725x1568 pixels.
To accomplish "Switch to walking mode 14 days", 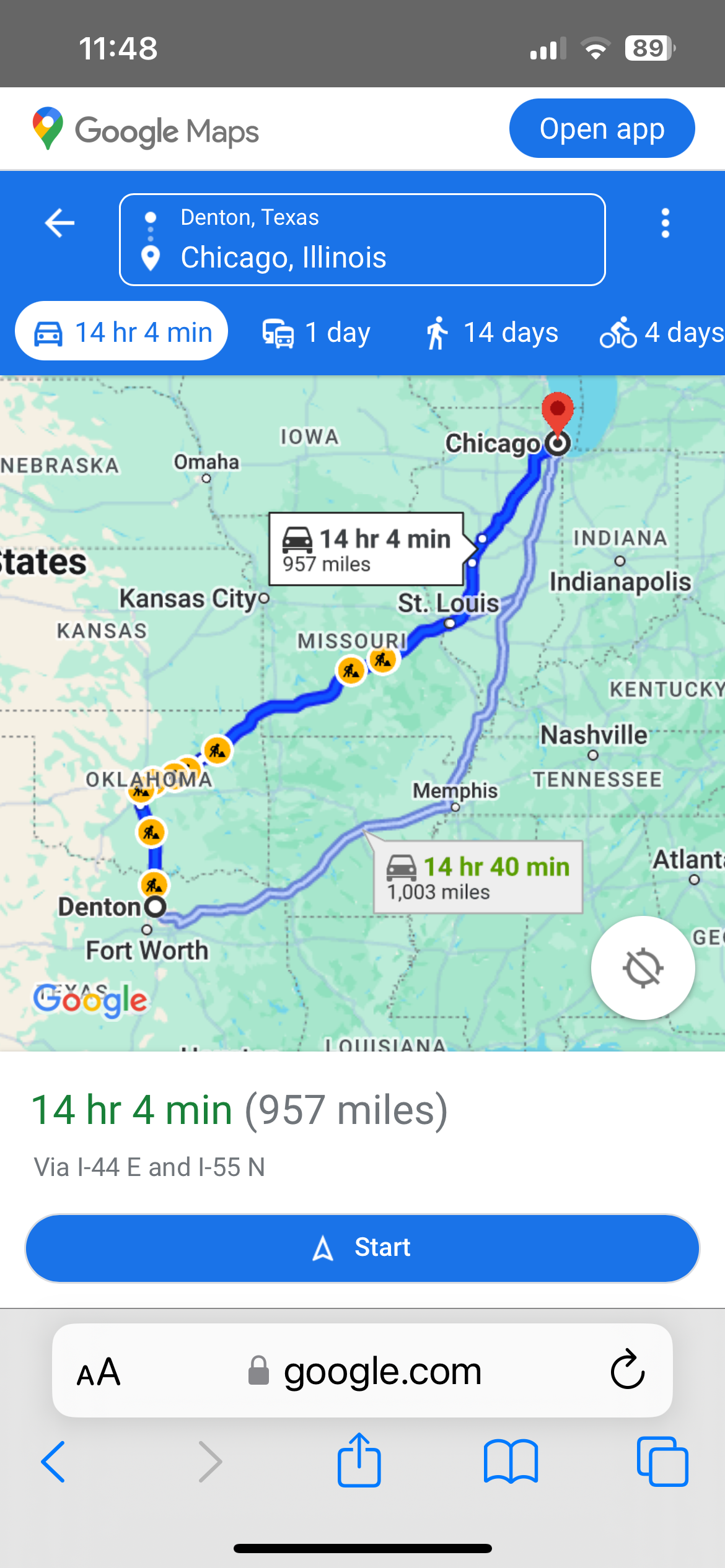I will click(x=492, y=333).
